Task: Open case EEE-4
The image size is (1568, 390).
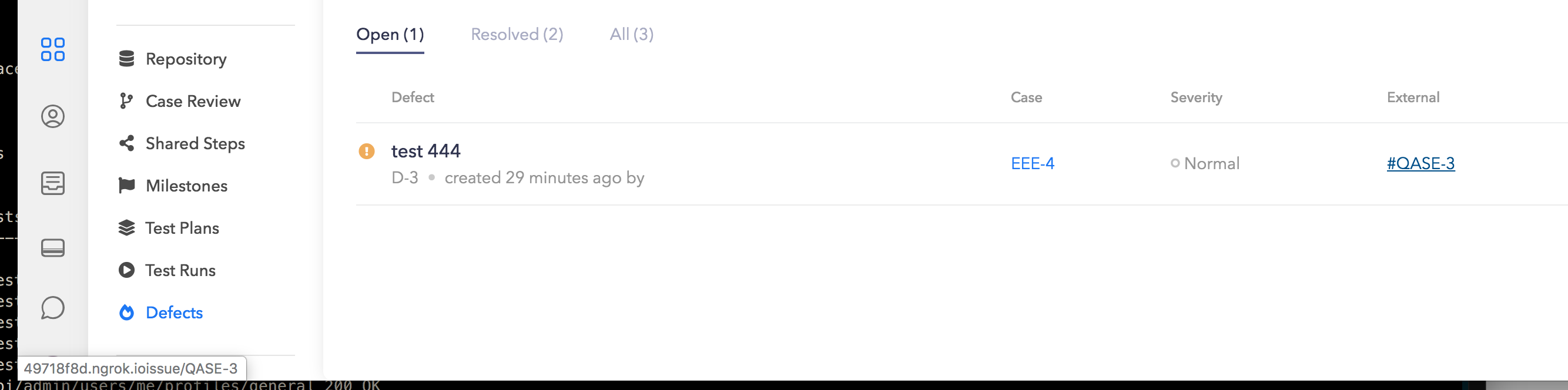Action: pos(1033,164)
